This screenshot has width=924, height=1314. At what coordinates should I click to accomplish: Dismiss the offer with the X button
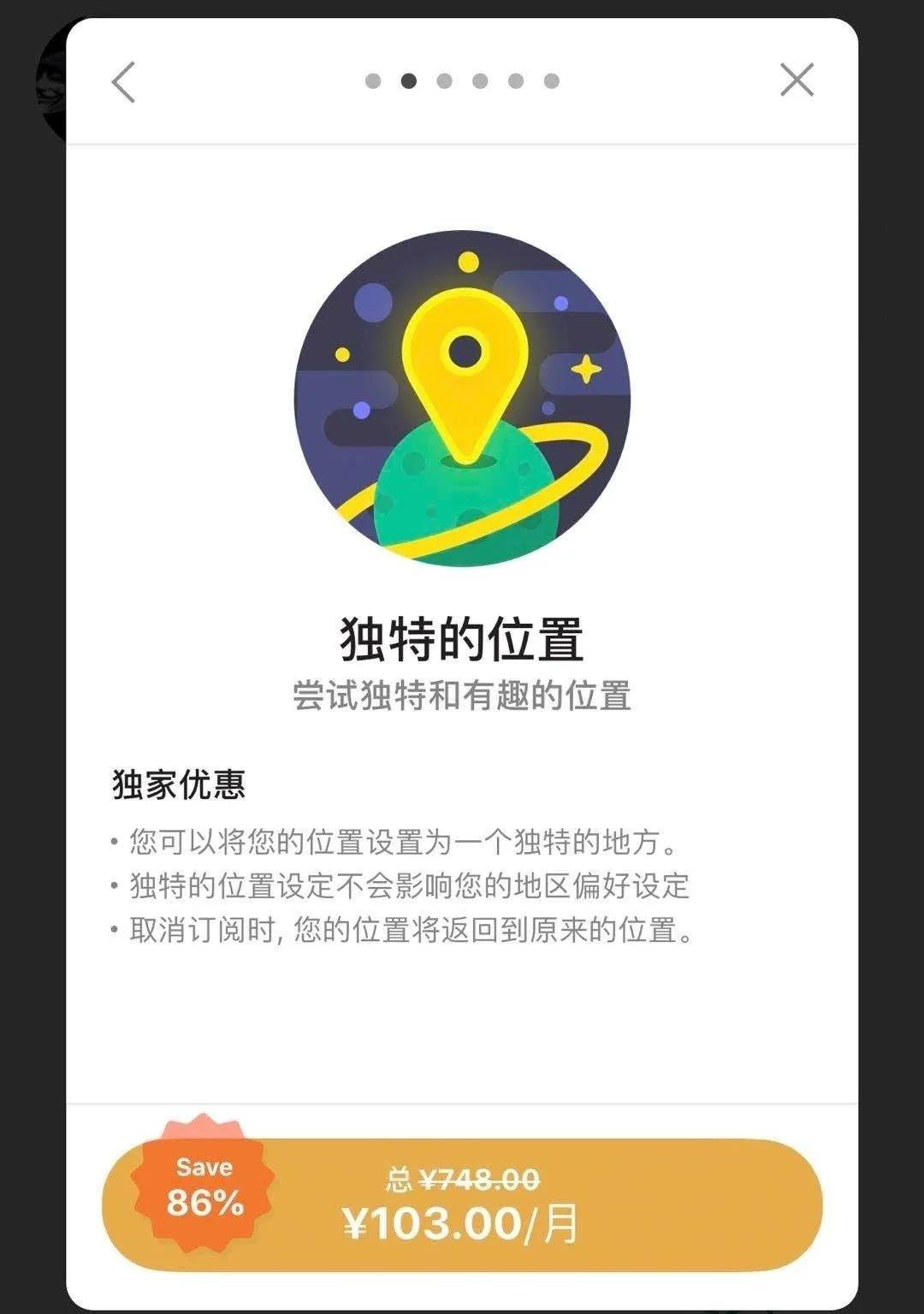pos(797,81)
